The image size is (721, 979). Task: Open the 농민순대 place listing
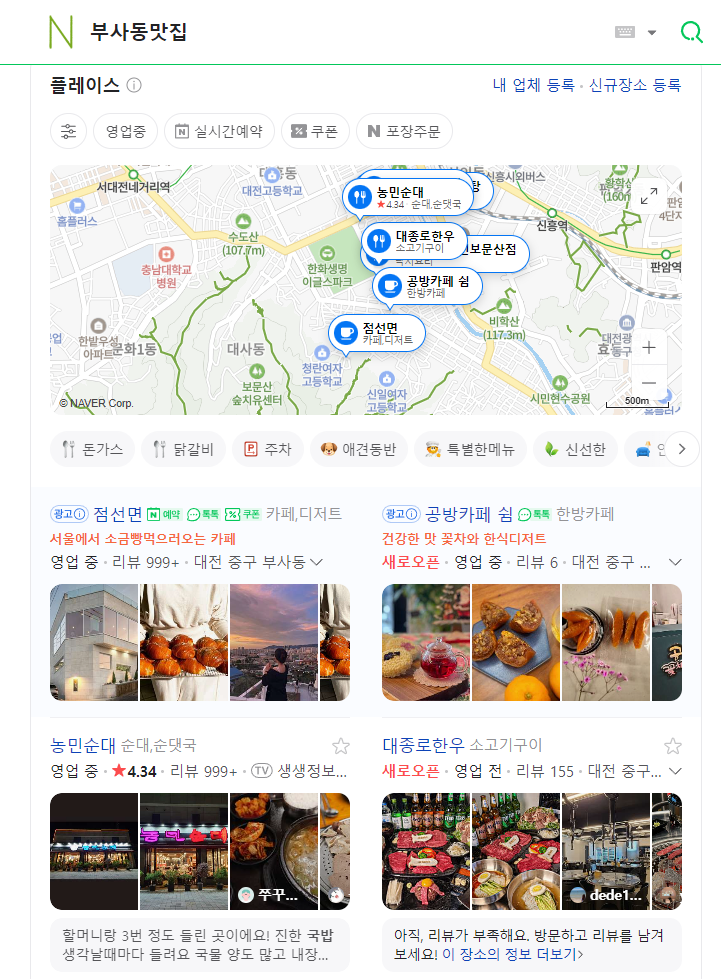(85, 745)
